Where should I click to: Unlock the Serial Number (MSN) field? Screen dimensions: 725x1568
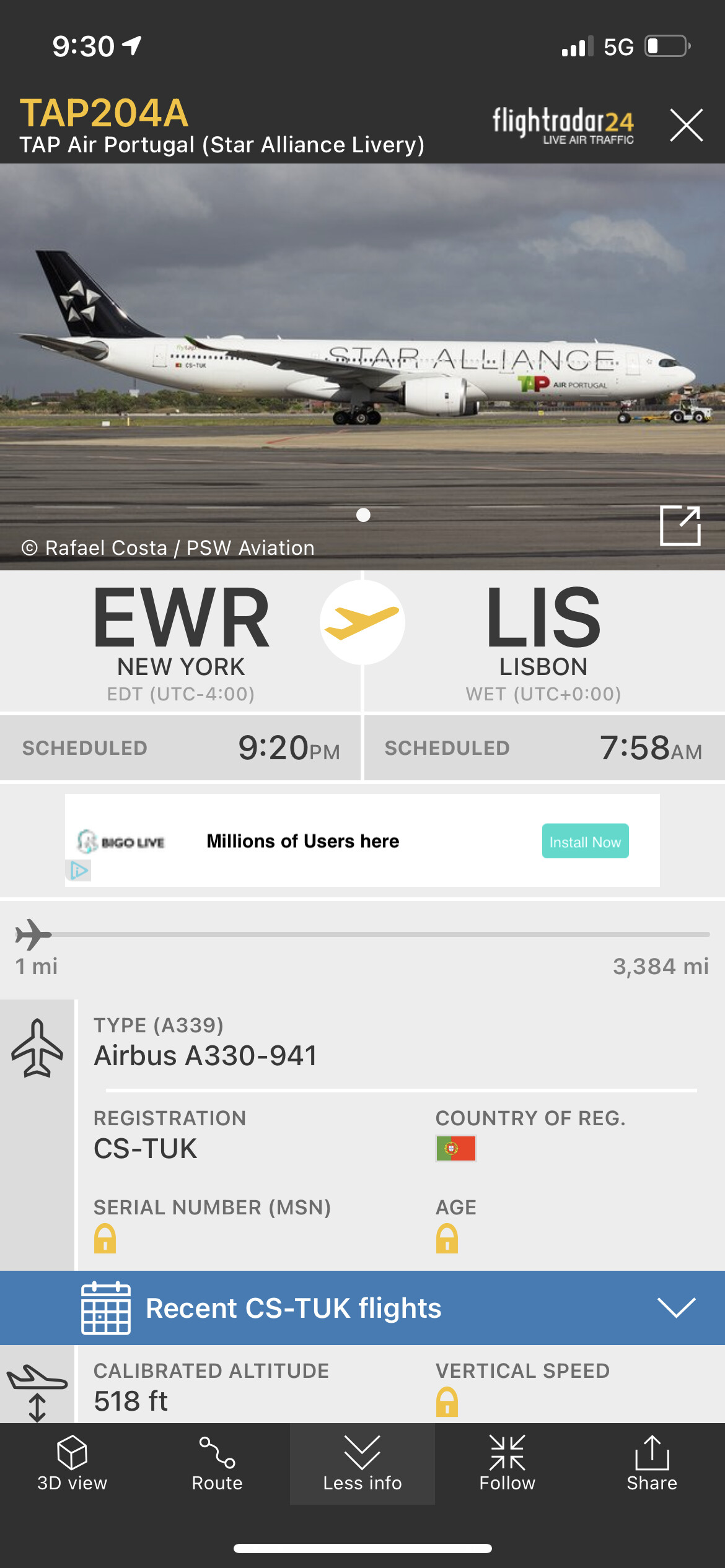click(105, 1239)
